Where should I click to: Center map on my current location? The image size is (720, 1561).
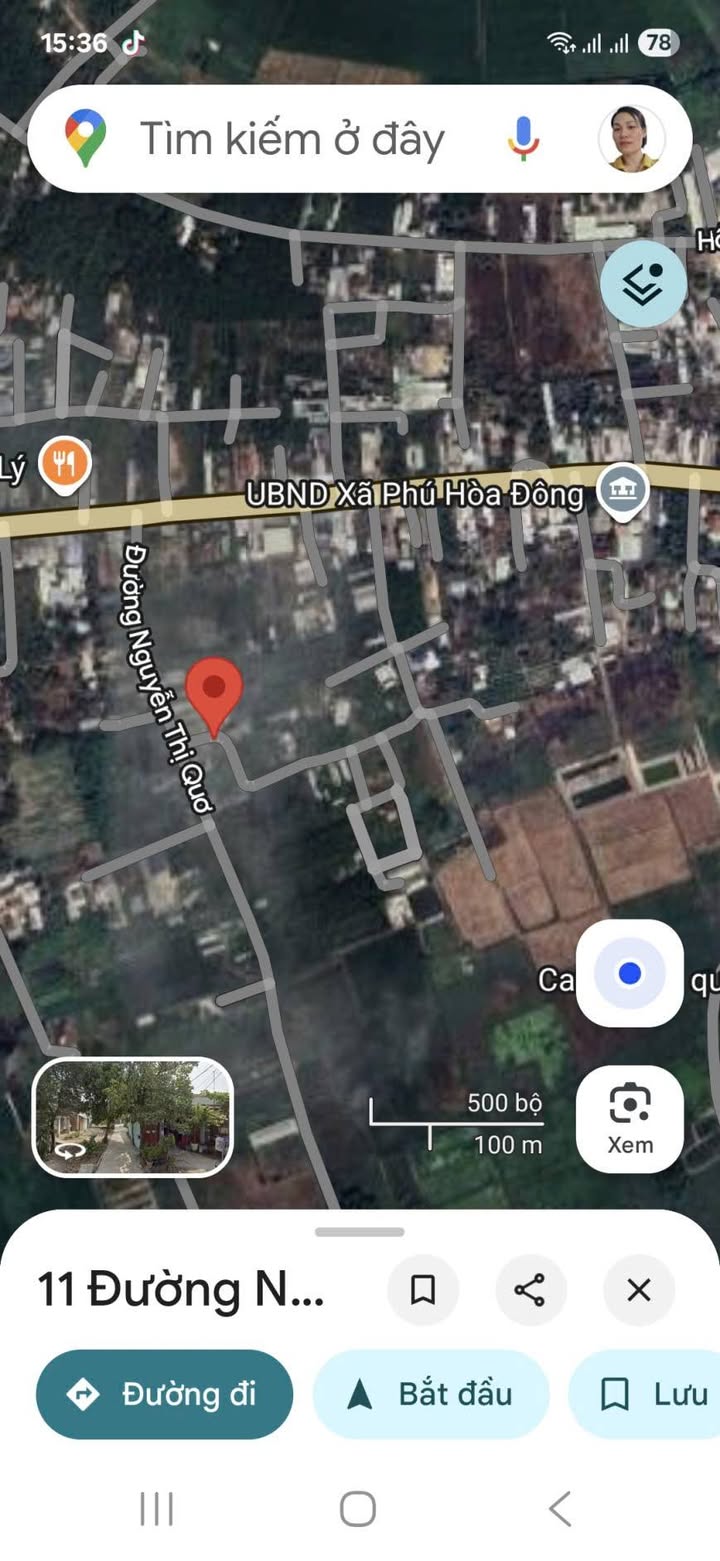coord(630,973)
